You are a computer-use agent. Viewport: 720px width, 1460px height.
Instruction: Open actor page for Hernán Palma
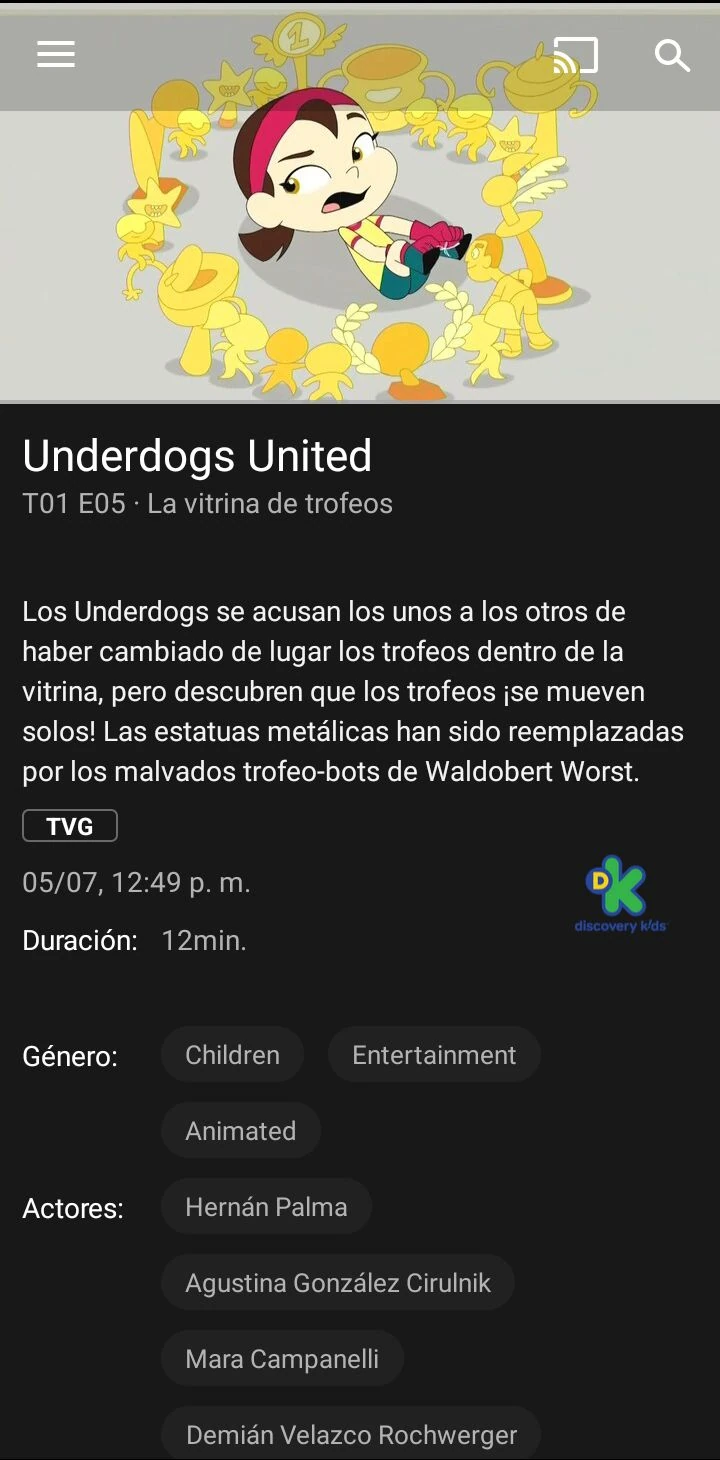tap(266, 1206)
